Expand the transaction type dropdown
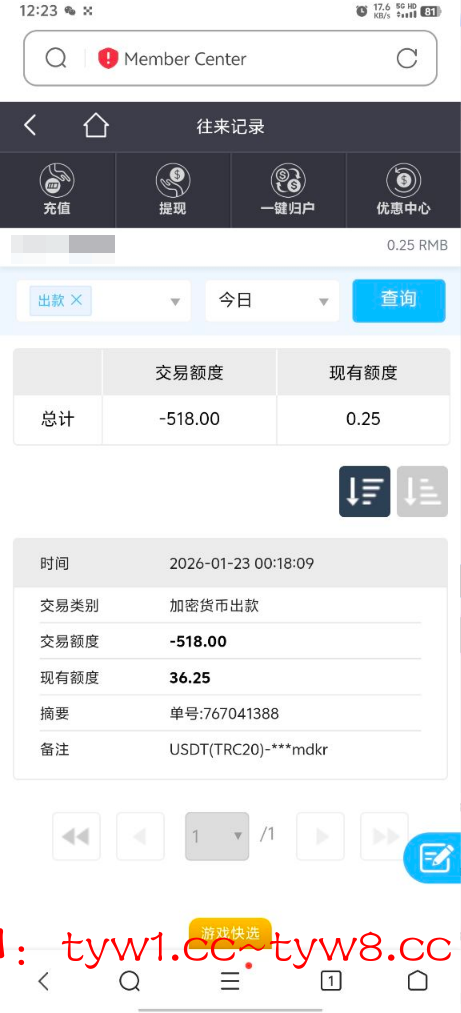 pyautogui.click(x=174, y=302)
